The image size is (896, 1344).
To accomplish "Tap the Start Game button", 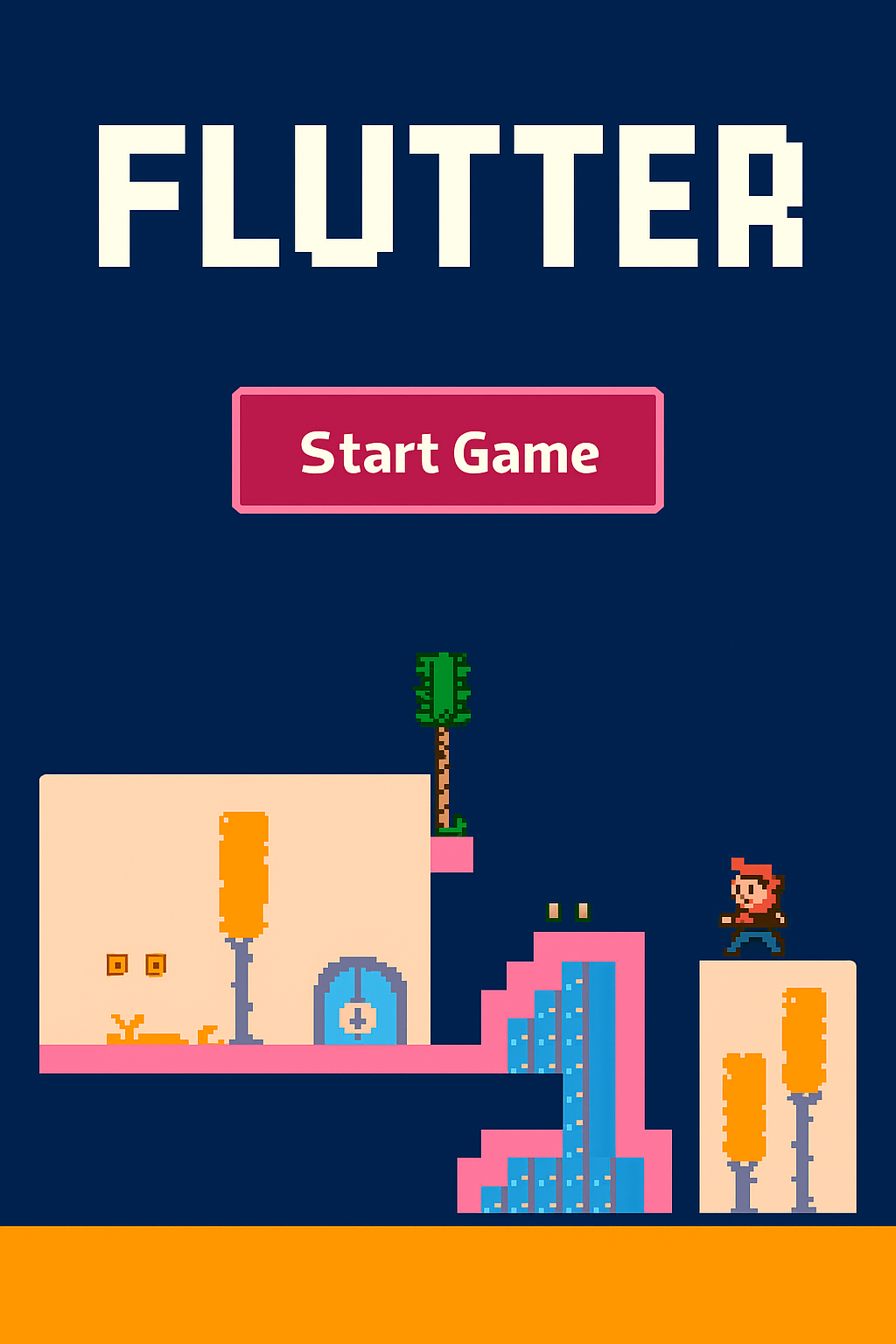I will coord(448,451).
